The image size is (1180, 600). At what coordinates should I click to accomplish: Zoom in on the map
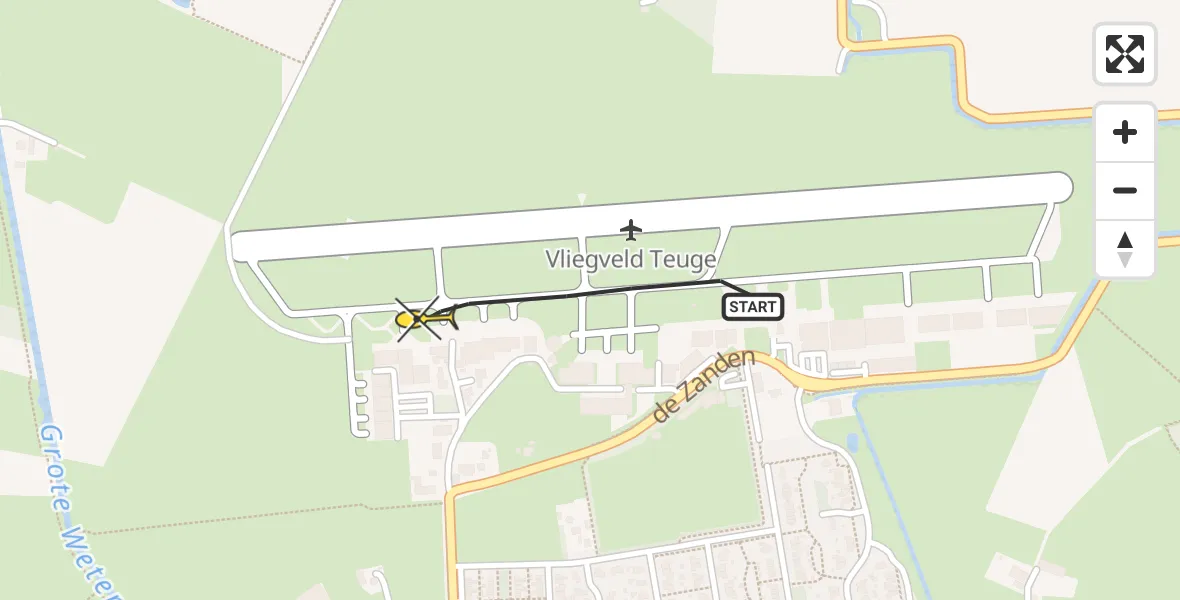[x=1125, y=132]
